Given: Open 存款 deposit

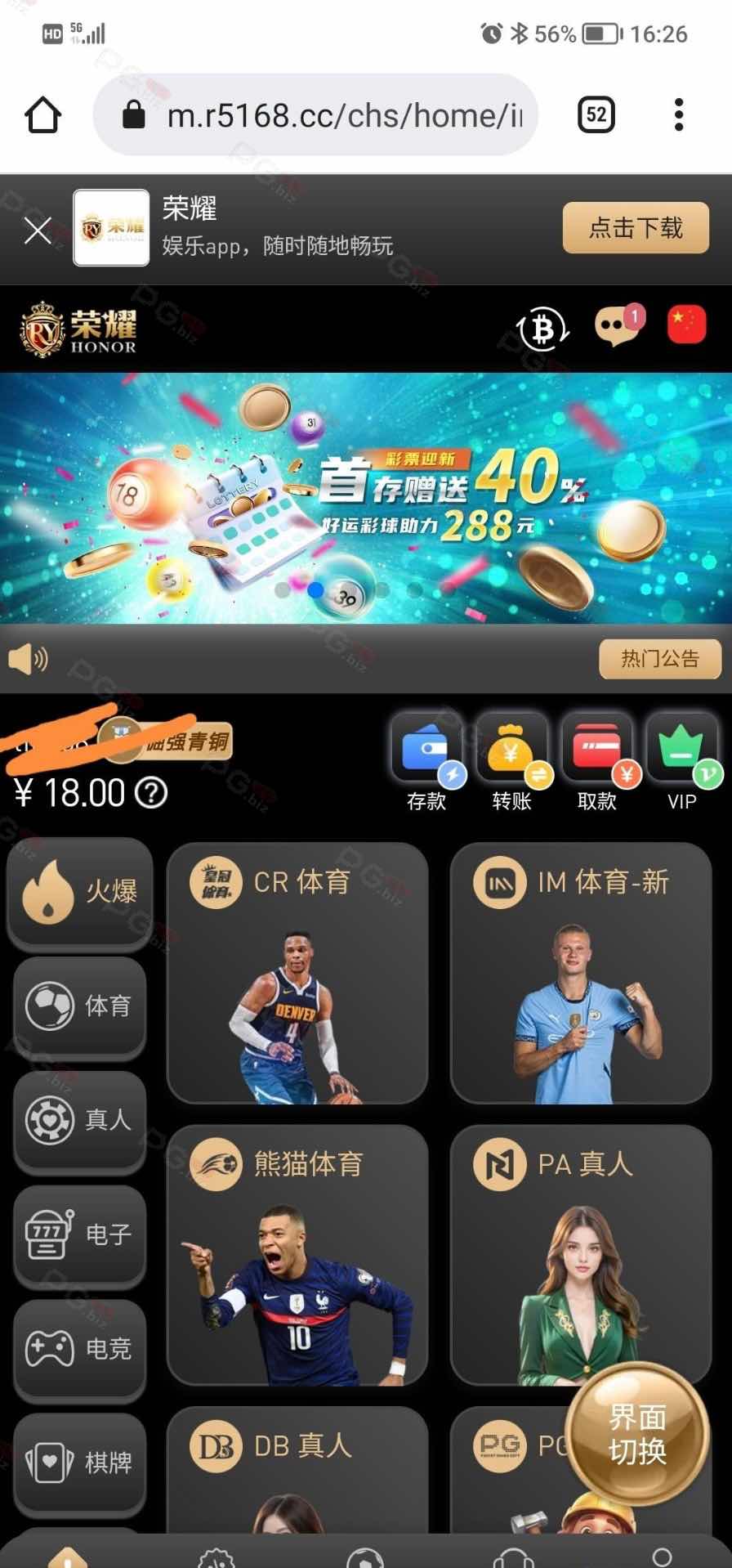Looking at the screenshot, I should pos(427,760).
